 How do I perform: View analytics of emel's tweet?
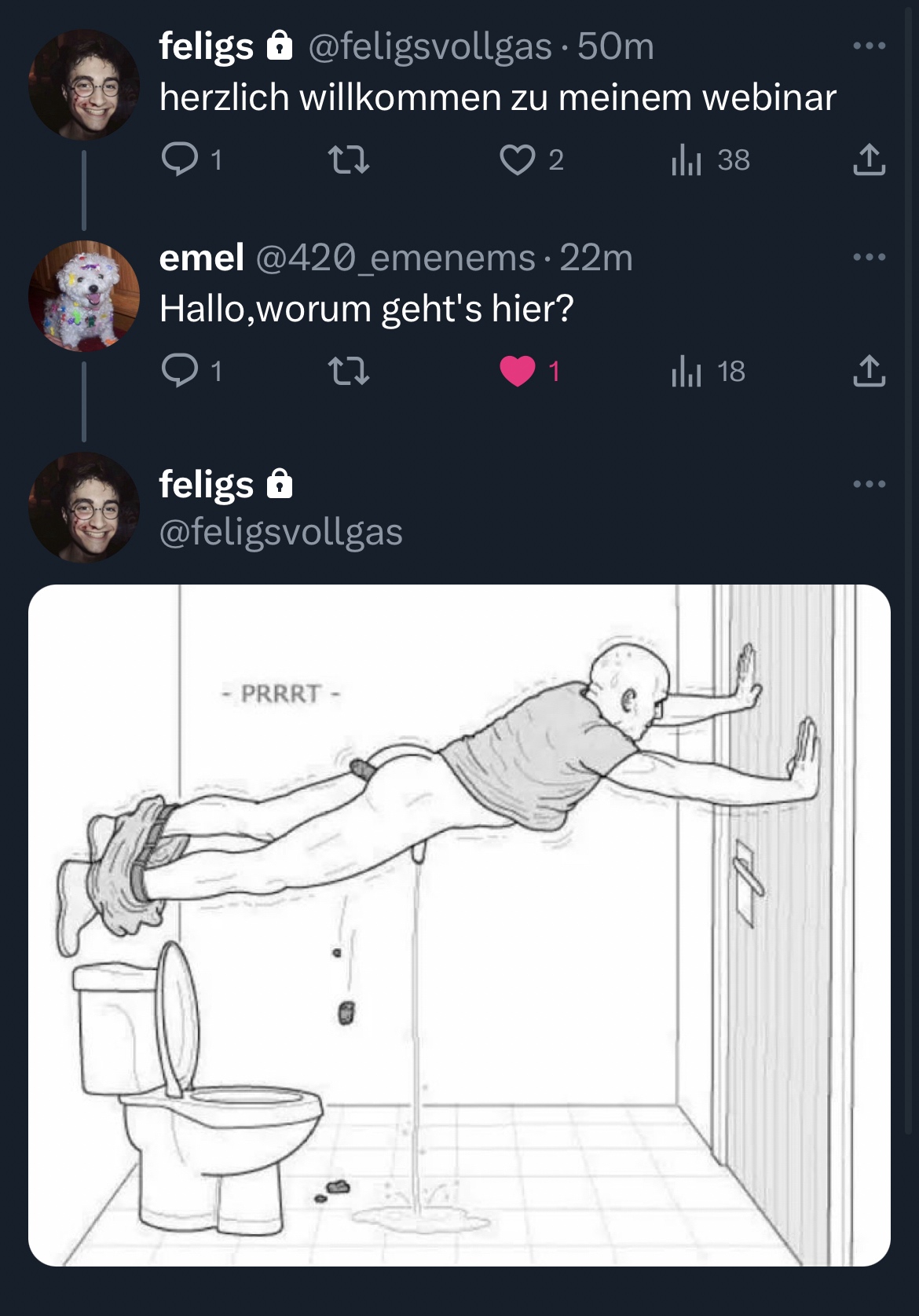(x=687, y=371)
